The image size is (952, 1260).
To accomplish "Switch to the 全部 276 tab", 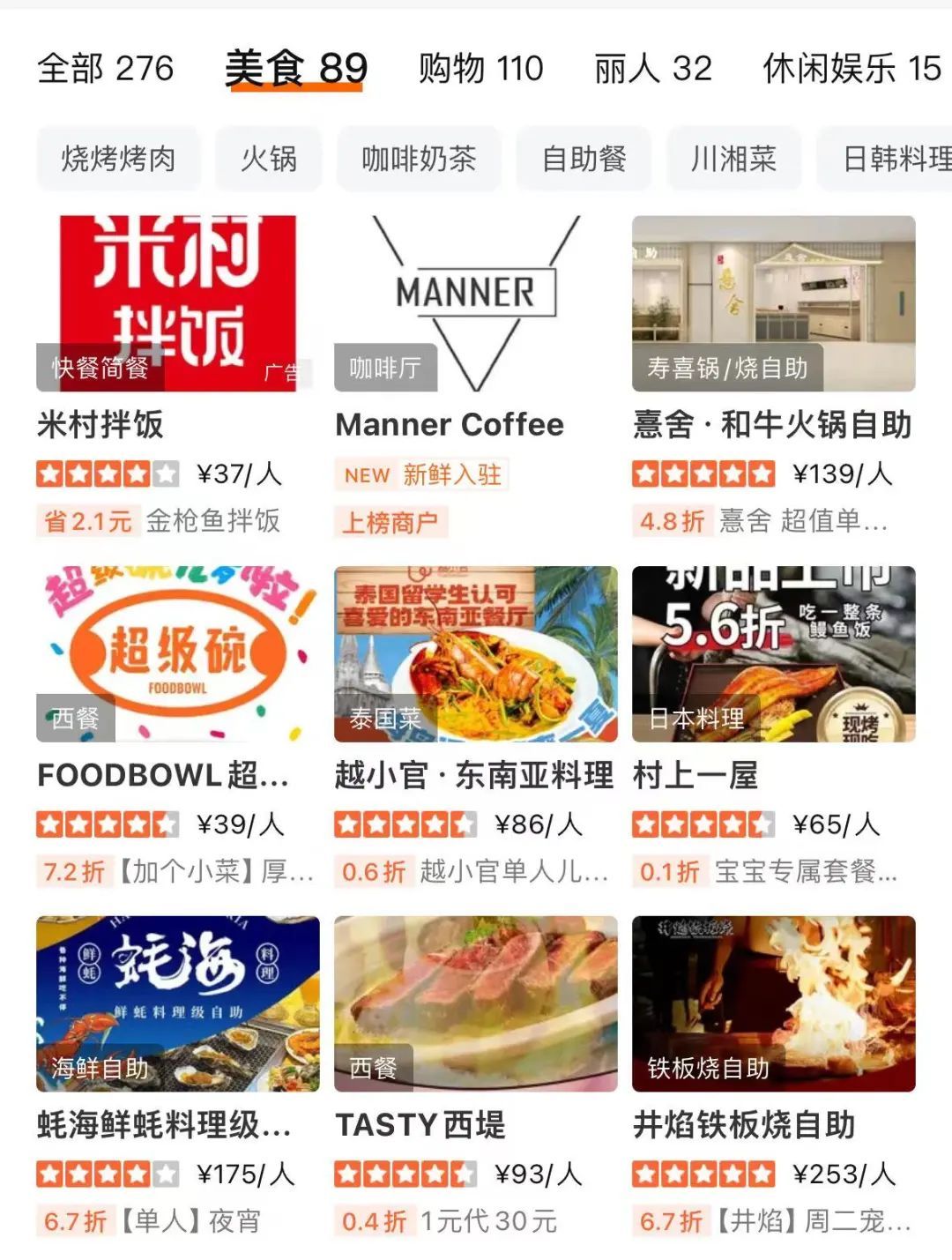I will 106,69.
